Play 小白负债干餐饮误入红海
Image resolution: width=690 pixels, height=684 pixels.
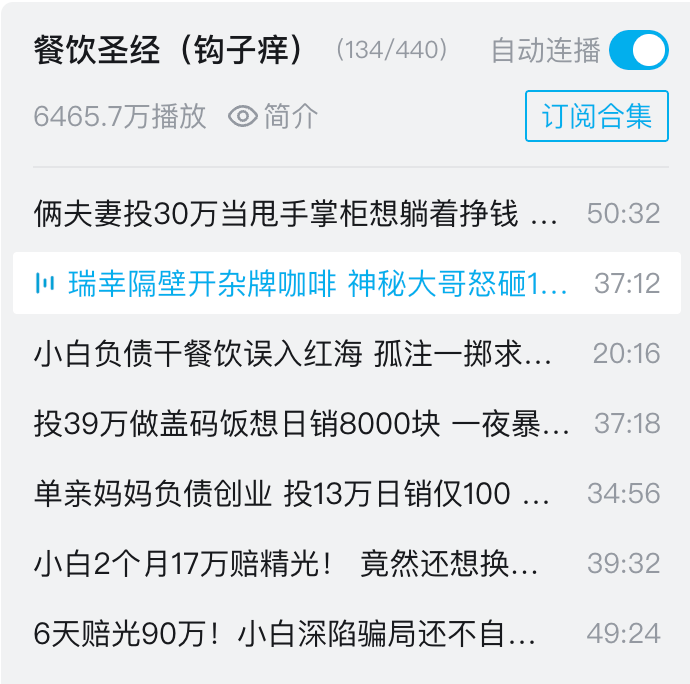pos(292,354)
